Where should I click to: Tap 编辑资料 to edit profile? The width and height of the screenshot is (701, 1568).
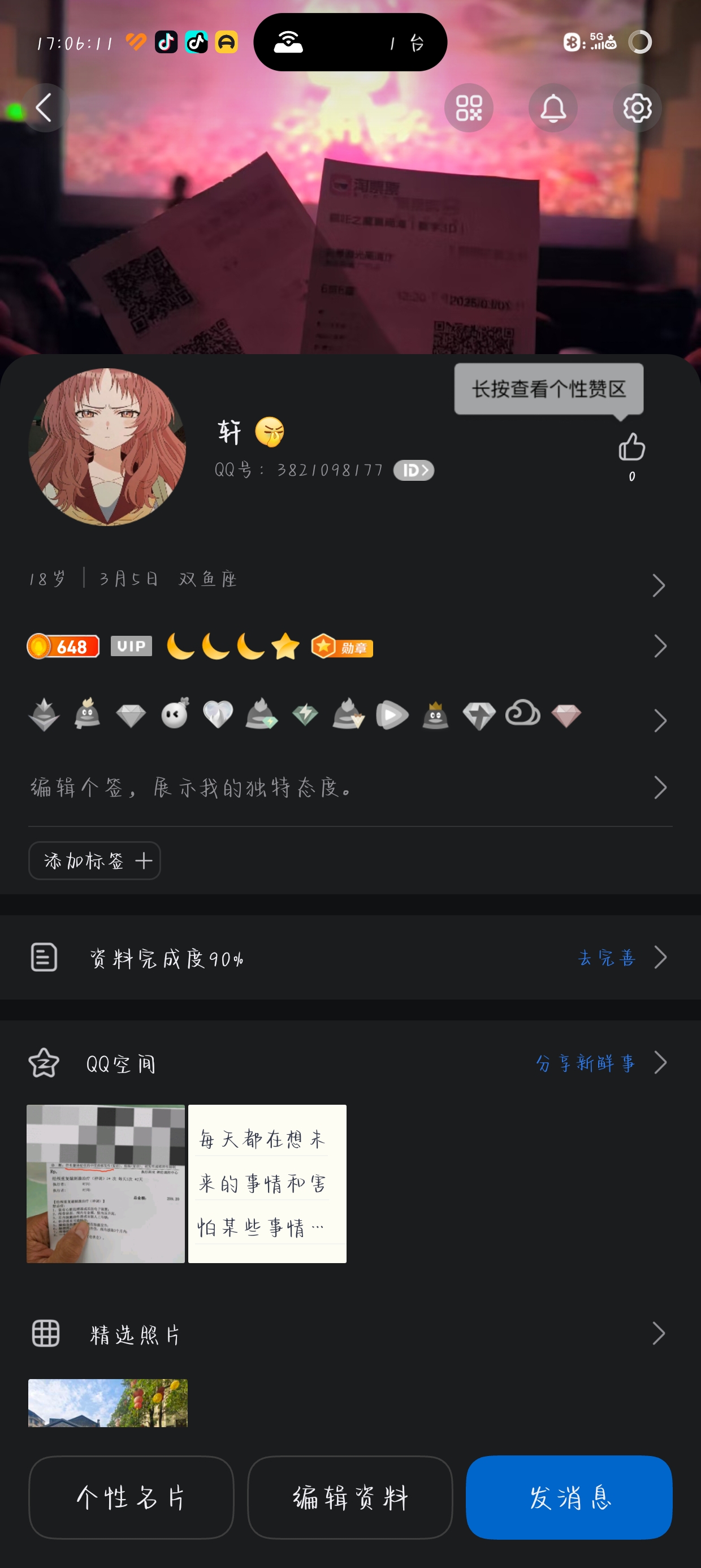(350, 1497)
